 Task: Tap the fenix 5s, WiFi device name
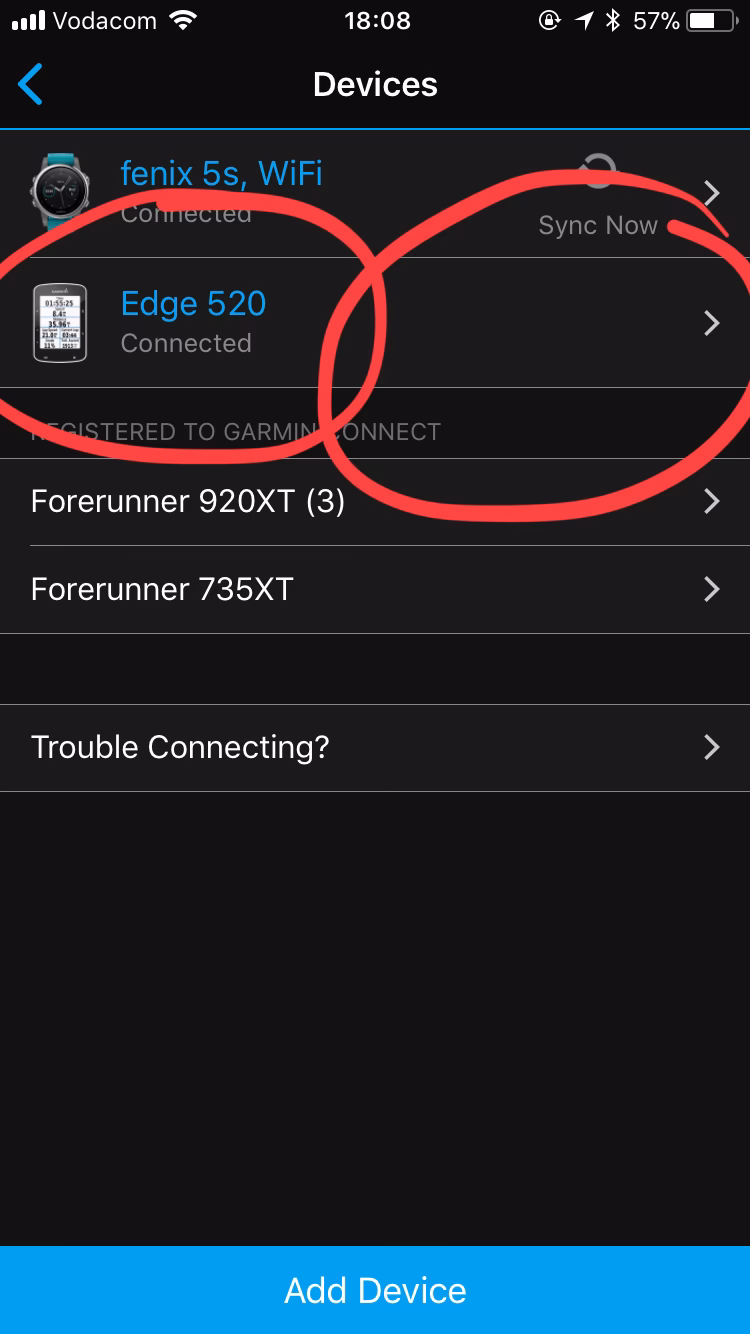220,173
